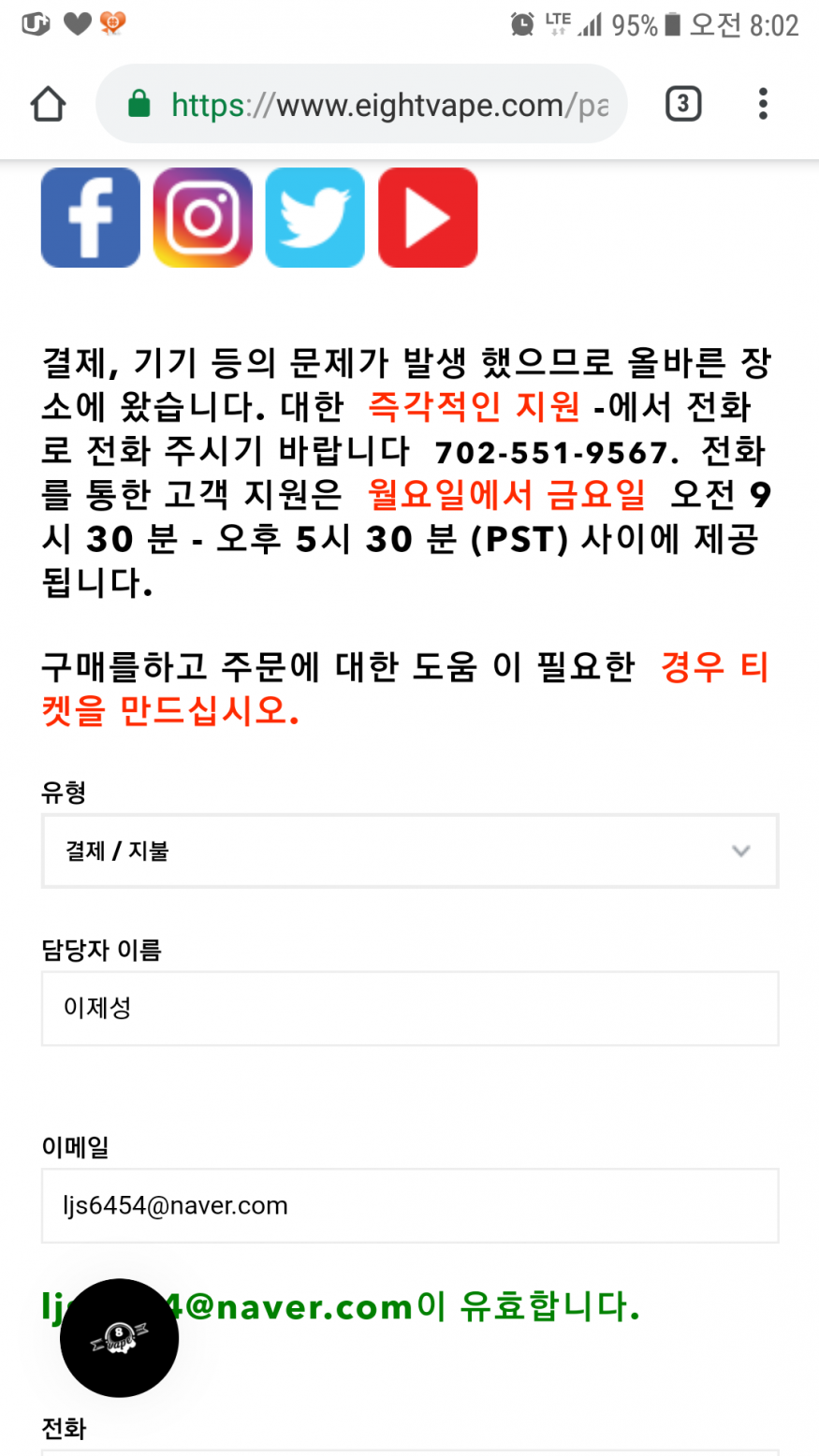This screenshot has height=1456, width=819.
Task: Tap the floating black Eightvape chat button
Action: [x=119, y=1338]
